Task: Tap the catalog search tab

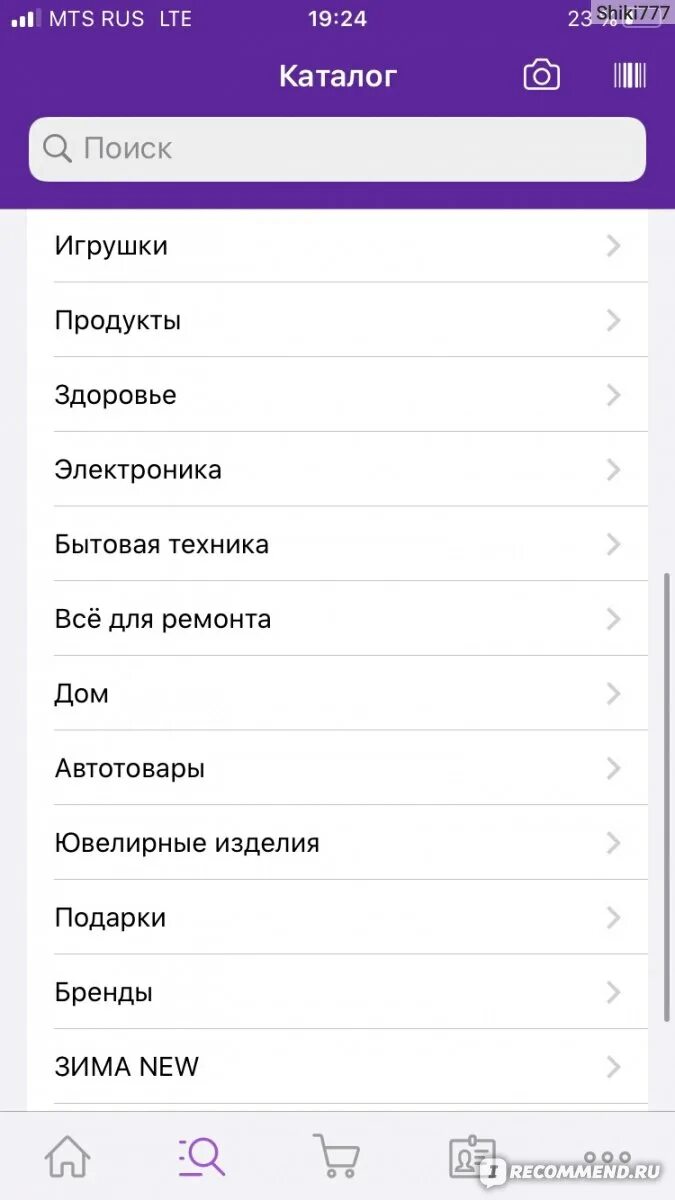Action: (202, 1157)
